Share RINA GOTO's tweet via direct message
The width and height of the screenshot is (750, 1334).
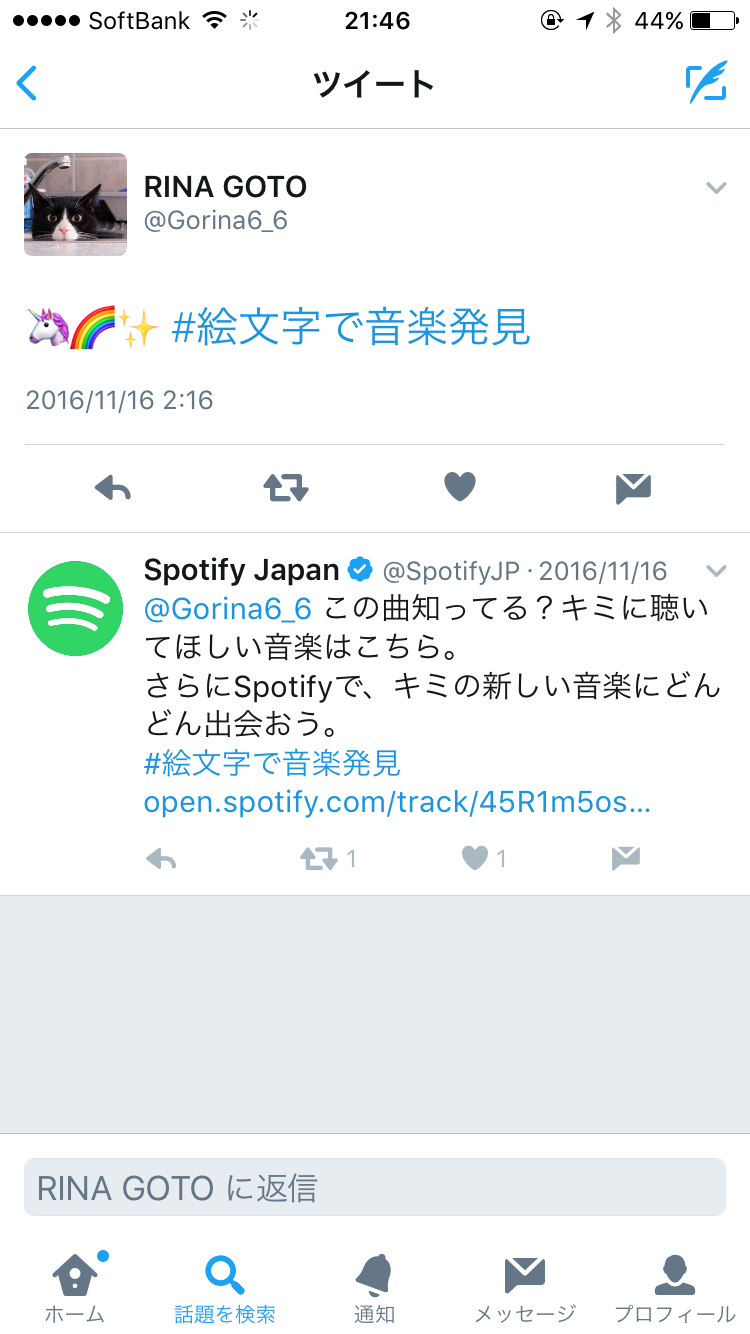coord(633,488)
